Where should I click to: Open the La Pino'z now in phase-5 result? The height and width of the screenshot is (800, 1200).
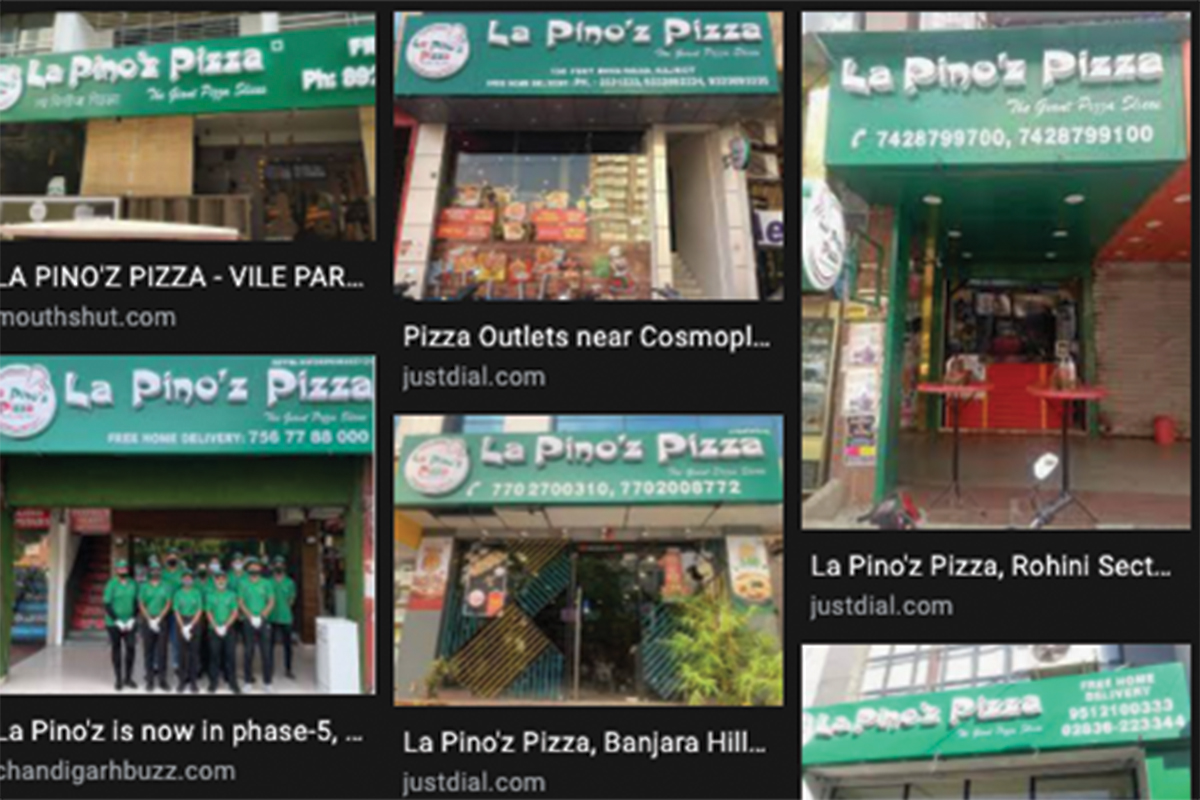pos(186,524)
